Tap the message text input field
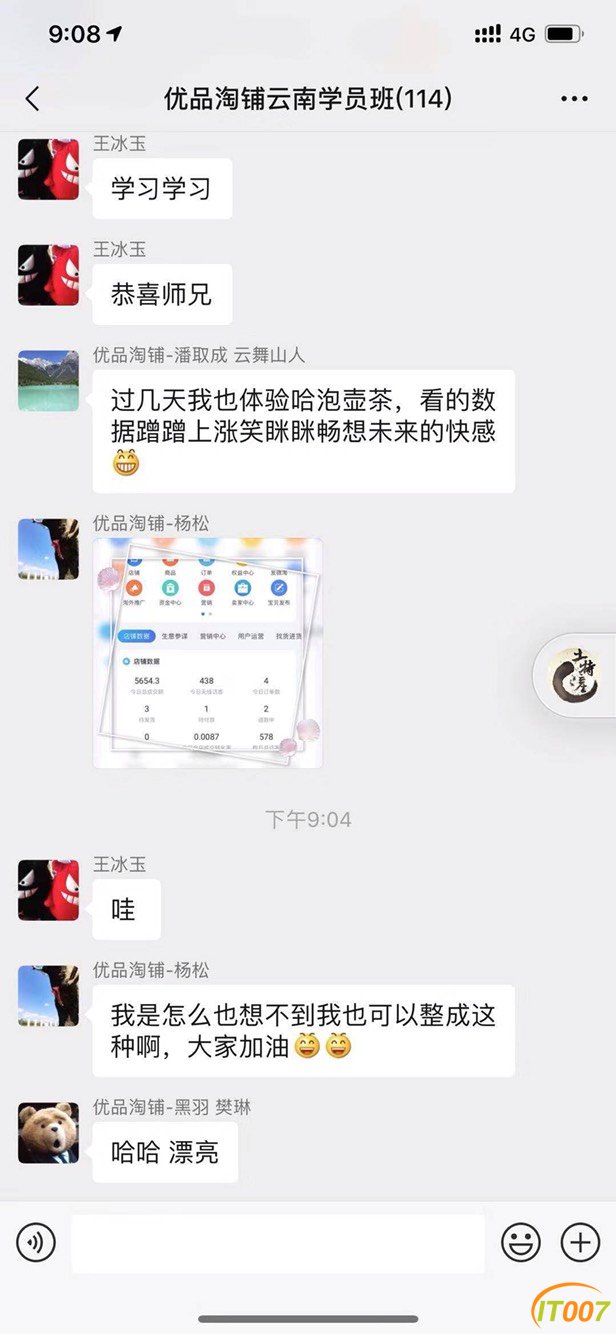Viewport: 616px width, 1334px height. (x=278, y=1243)
